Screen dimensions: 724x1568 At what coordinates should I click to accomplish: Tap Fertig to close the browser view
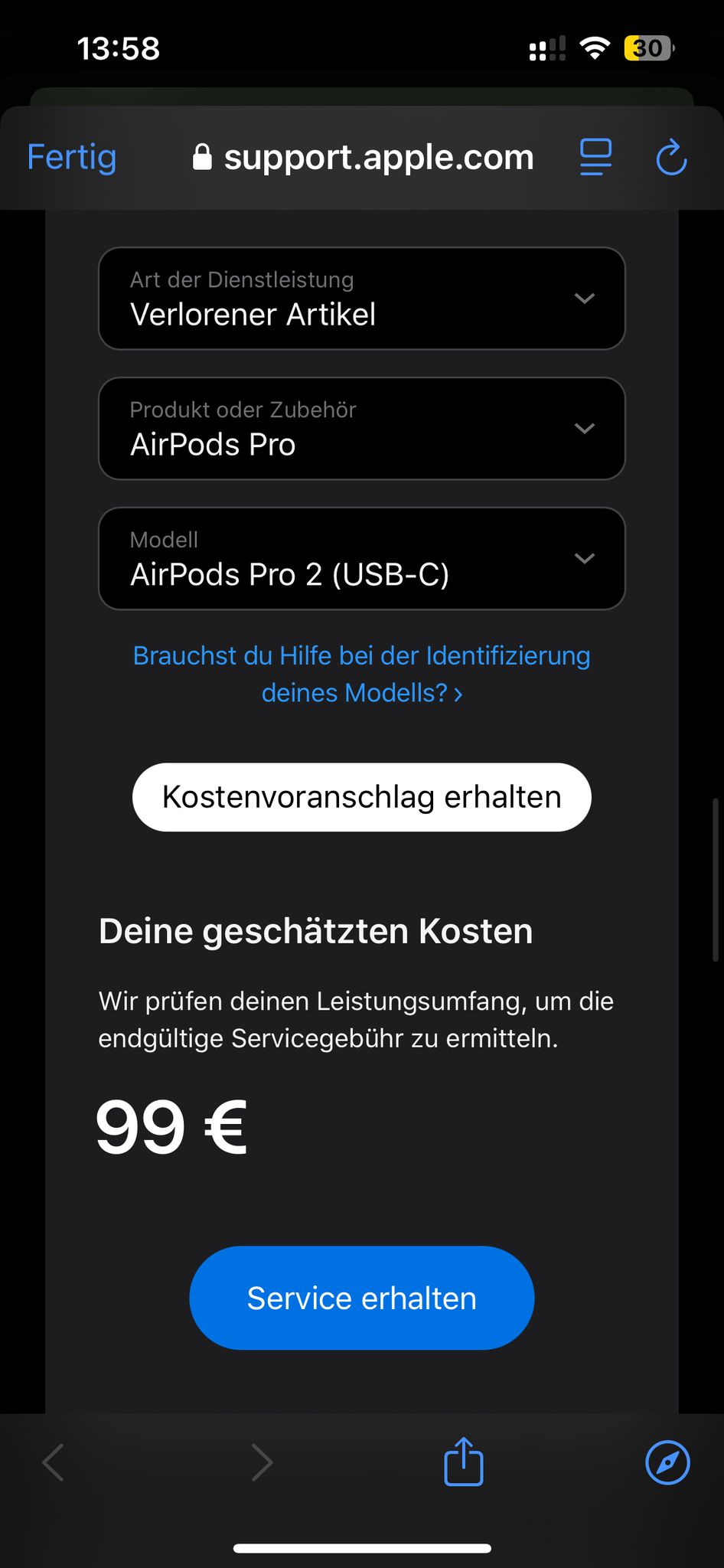(72, 157)
